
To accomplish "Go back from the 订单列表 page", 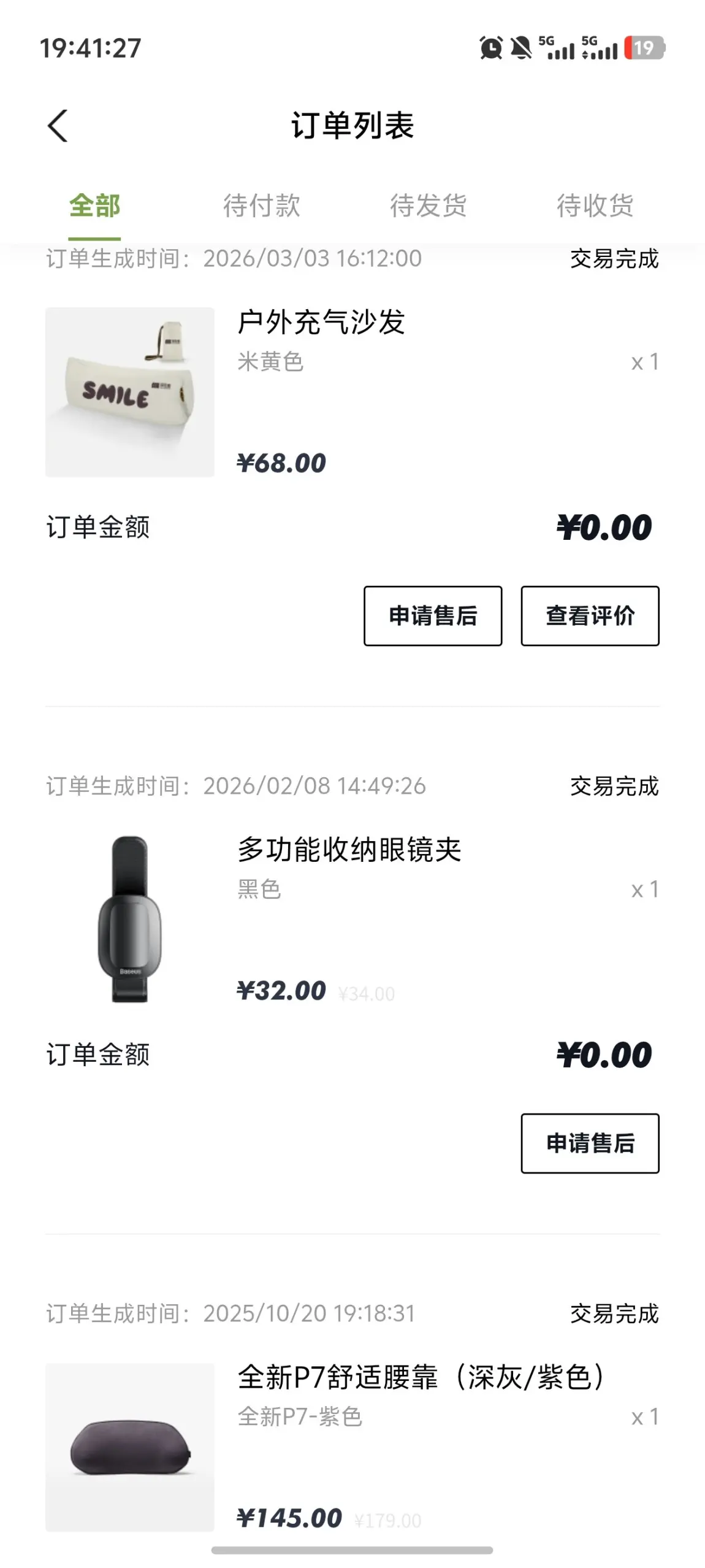I will coord(58,126).
